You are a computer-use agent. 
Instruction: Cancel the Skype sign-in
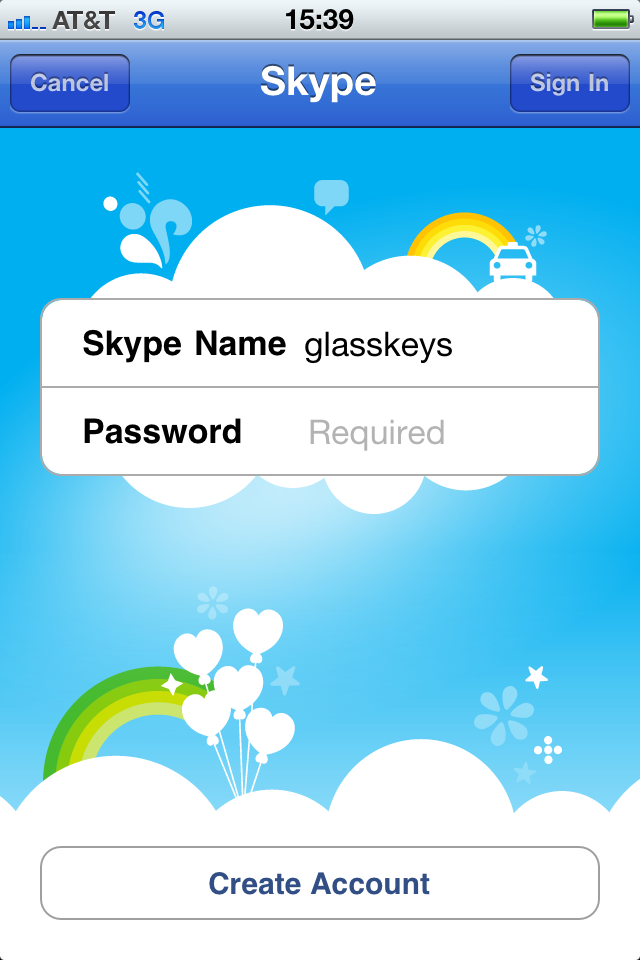tap(70, 83)
